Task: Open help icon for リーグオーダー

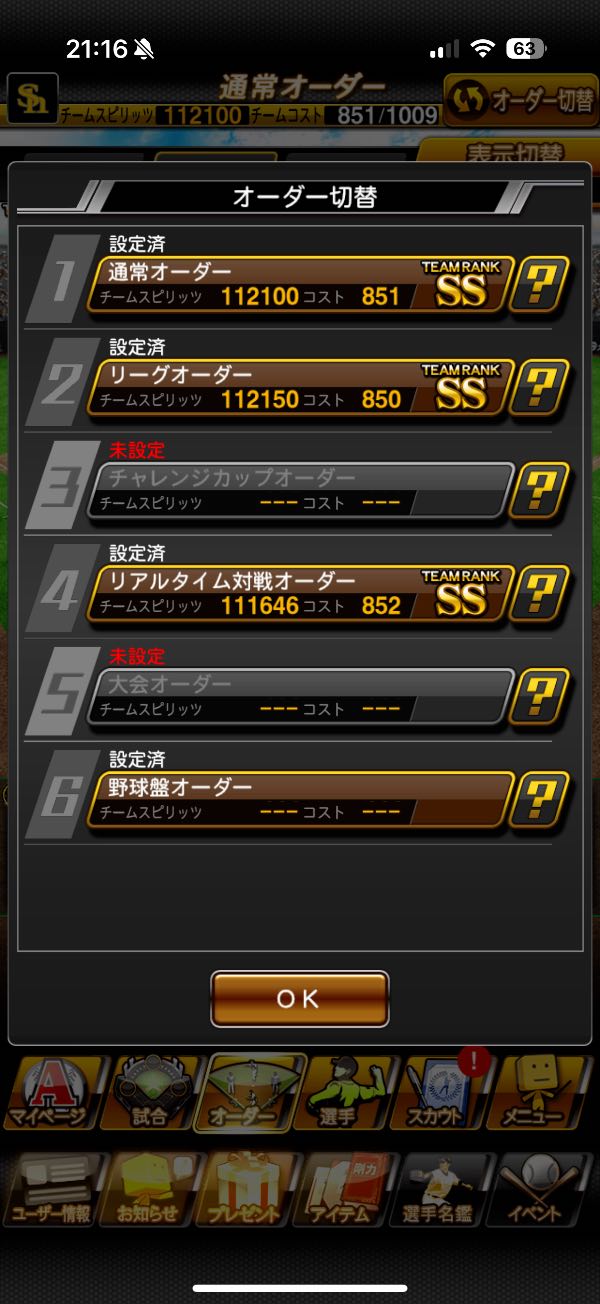Action: (539, 389)
